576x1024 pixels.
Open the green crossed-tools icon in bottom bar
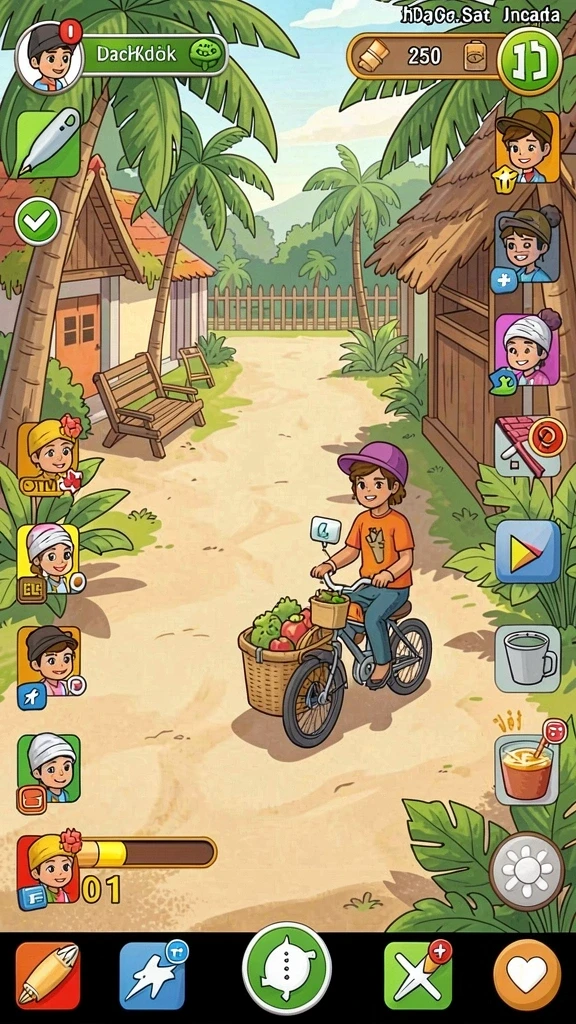pyautogui.click(x=418, y=976)
